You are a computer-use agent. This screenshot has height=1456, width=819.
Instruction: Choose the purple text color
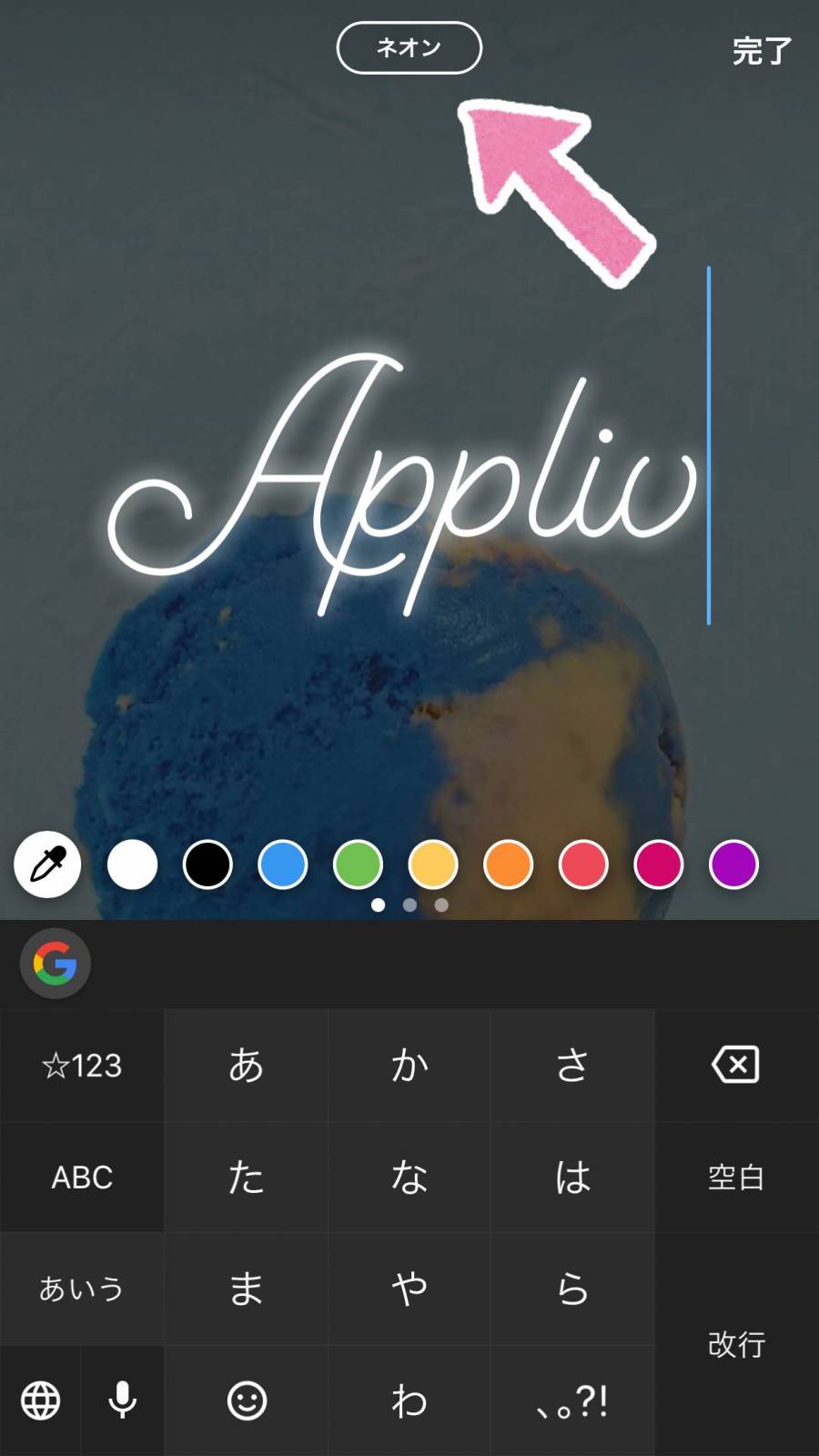click(x=733, y=864)
